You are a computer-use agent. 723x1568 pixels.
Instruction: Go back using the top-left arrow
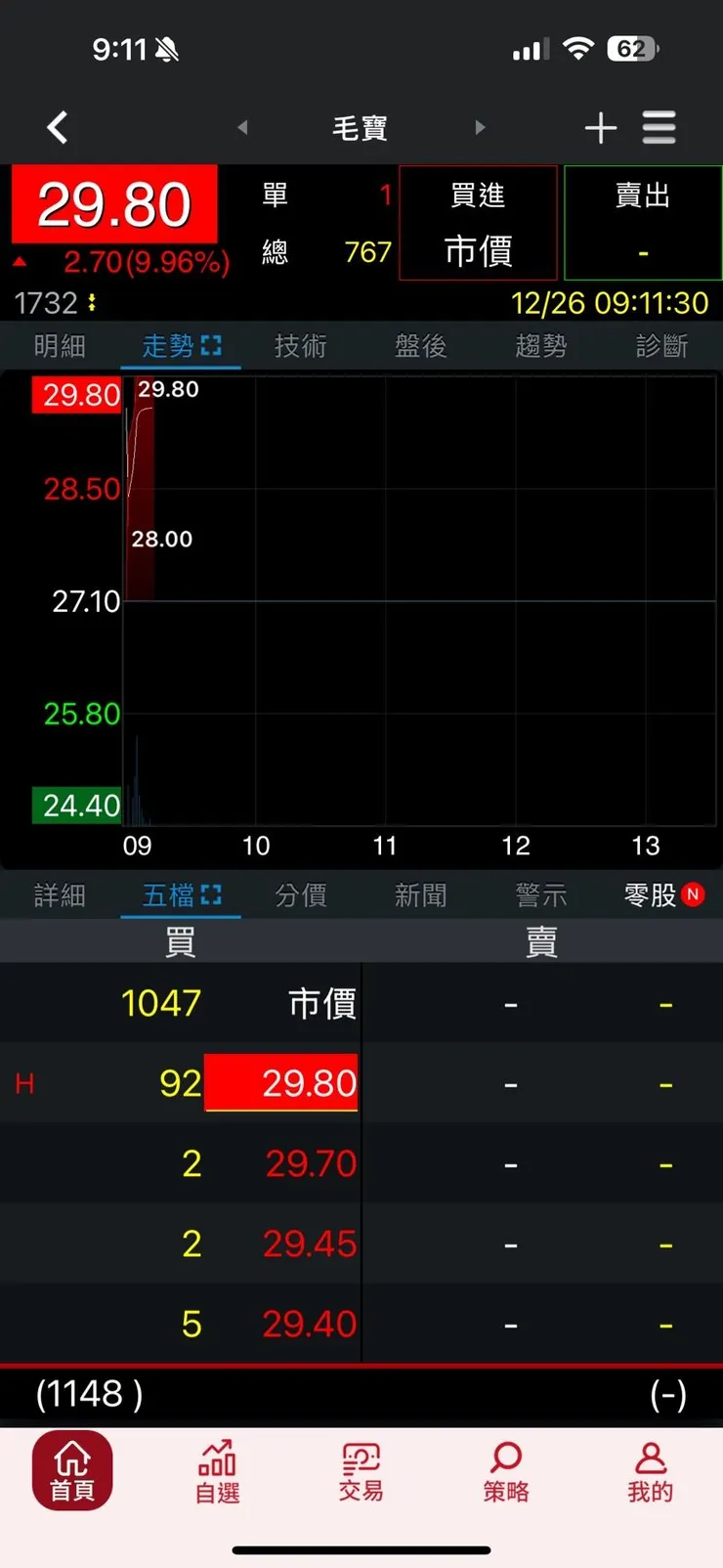click(x=58, y=127)
